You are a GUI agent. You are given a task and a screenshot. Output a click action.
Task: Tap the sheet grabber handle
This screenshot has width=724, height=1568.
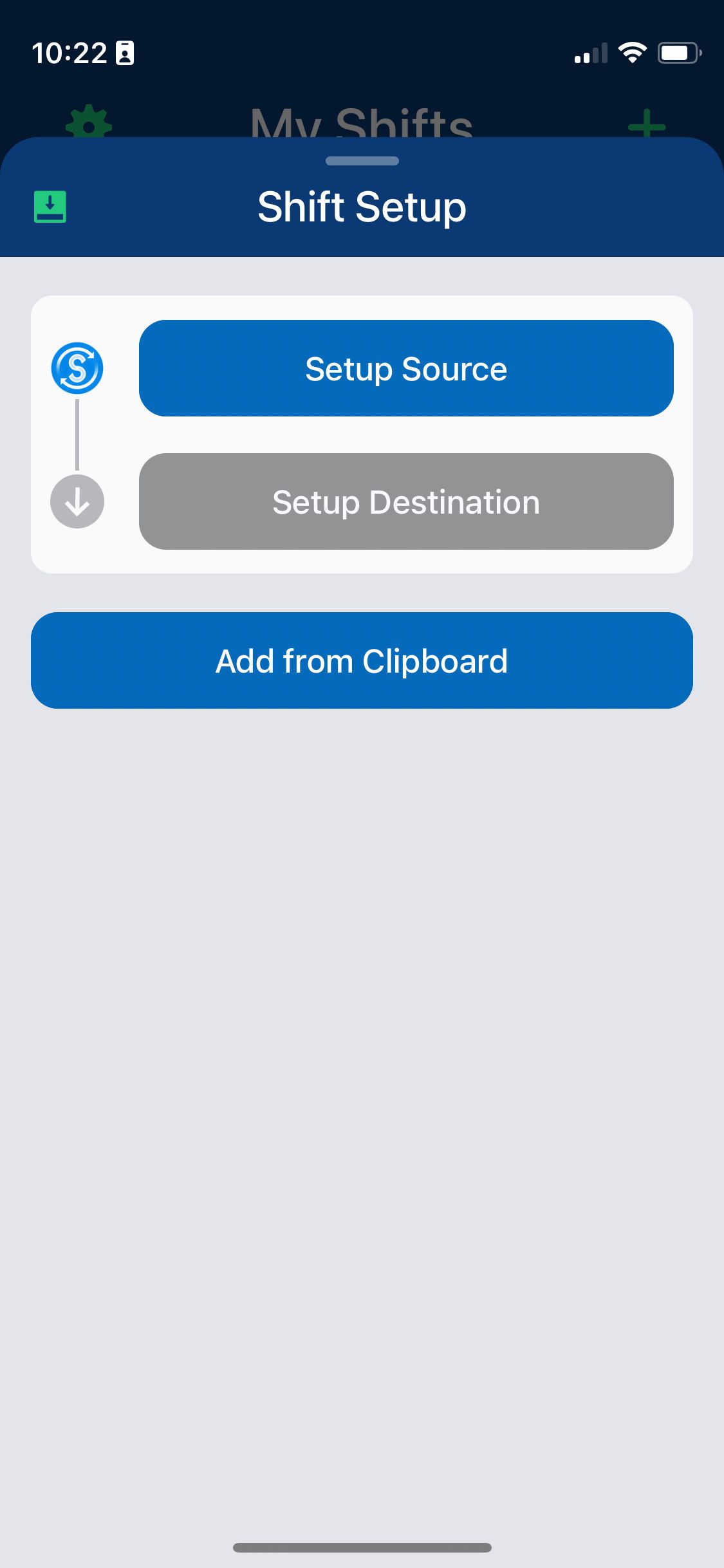pyautogui.click(x=362, y=161)
